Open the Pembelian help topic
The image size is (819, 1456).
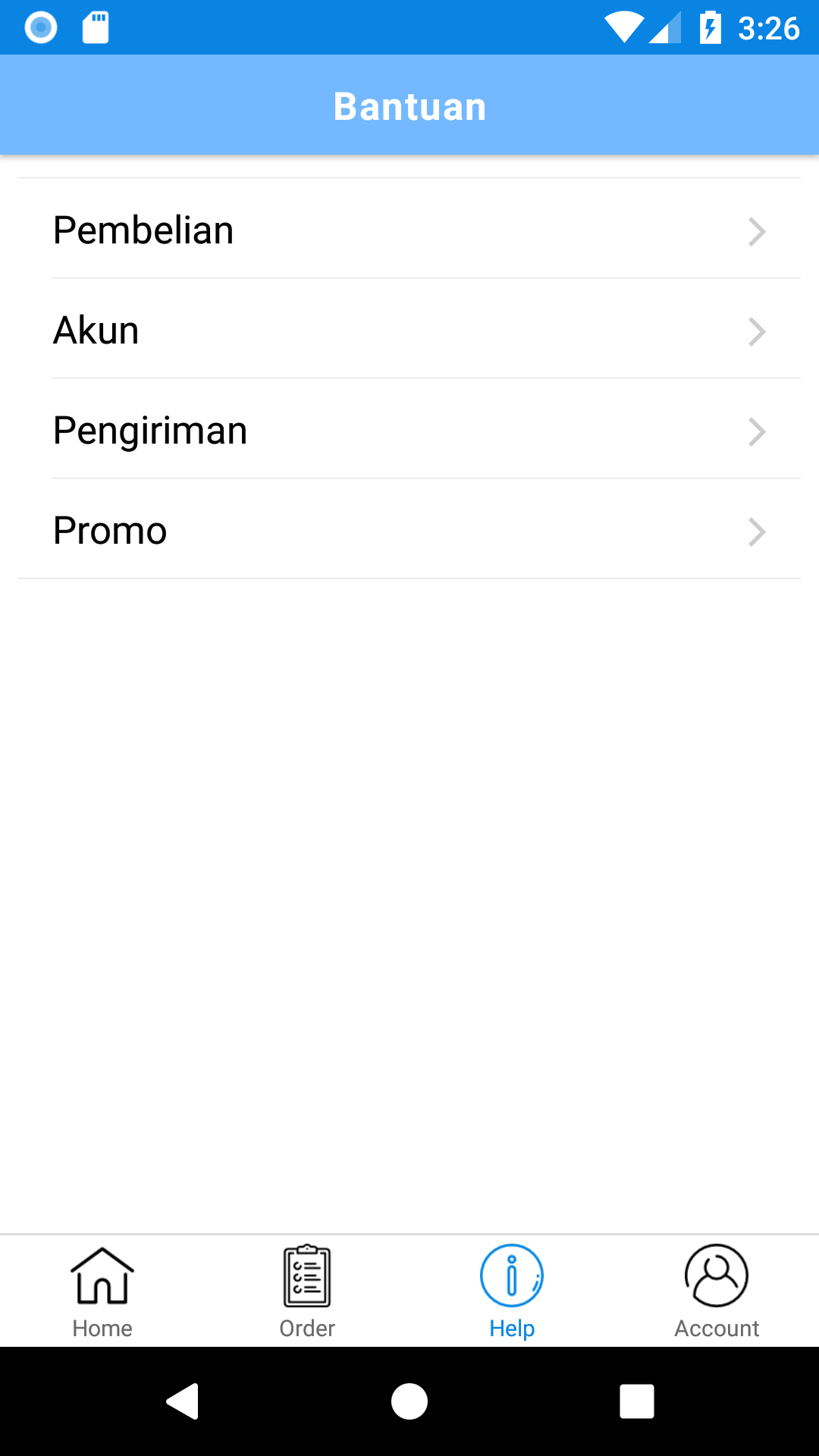[x=409, y=230]
